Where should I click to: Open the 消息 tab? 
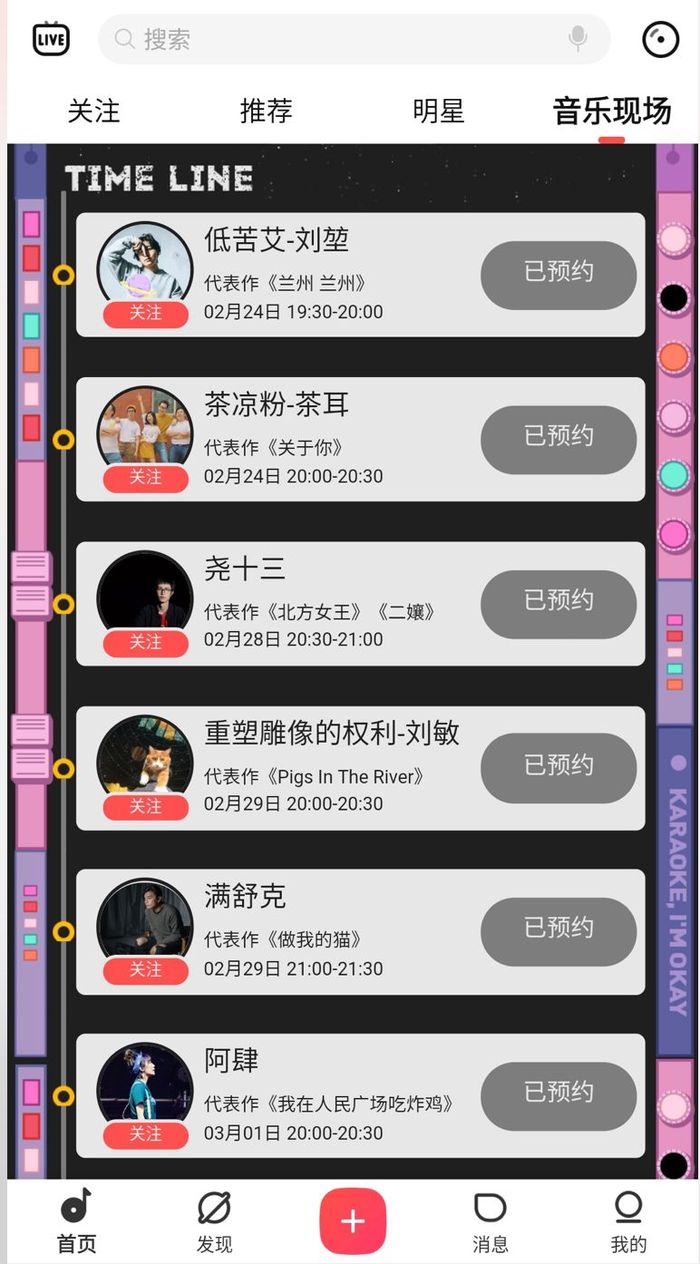(490, 1222)
